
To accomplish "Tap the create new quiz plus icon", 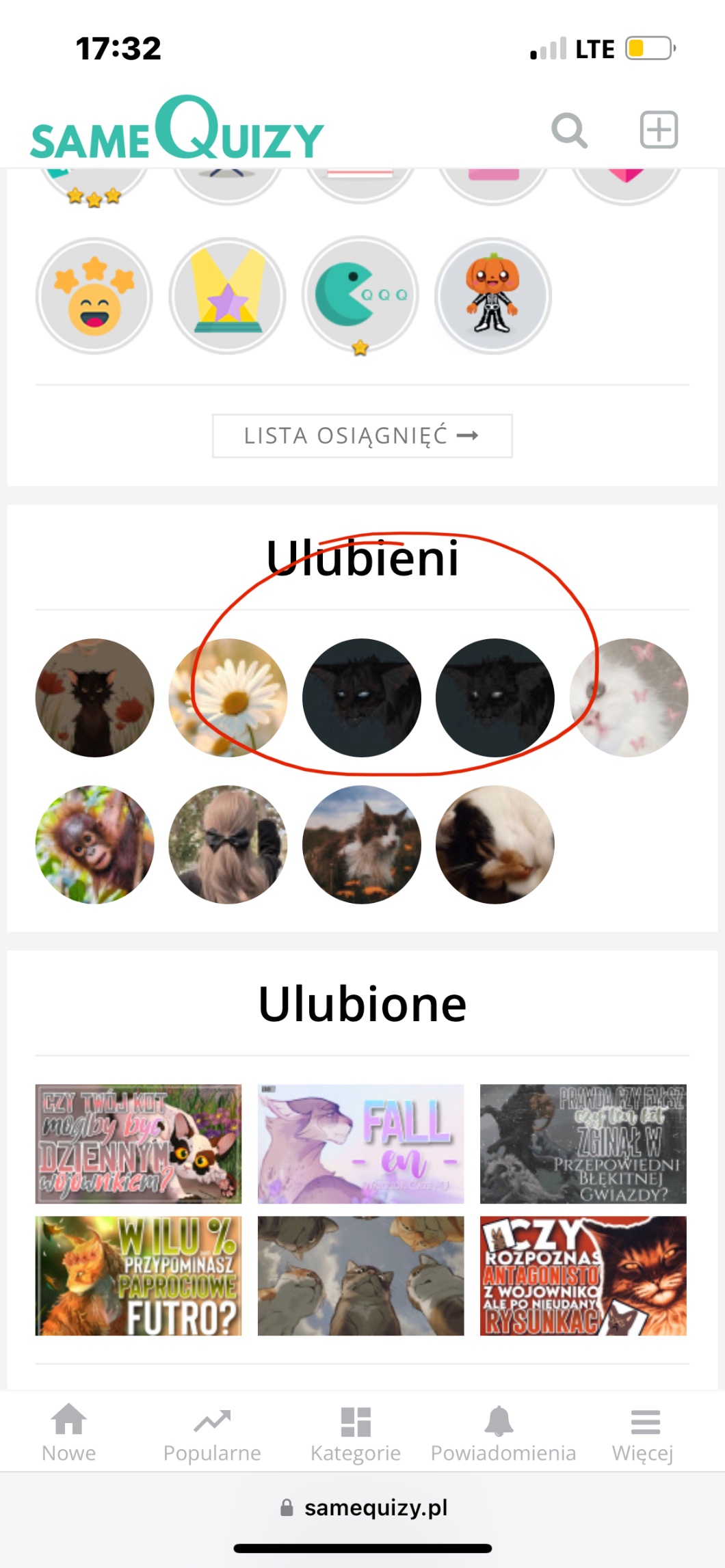I will [x=659, y=129].
